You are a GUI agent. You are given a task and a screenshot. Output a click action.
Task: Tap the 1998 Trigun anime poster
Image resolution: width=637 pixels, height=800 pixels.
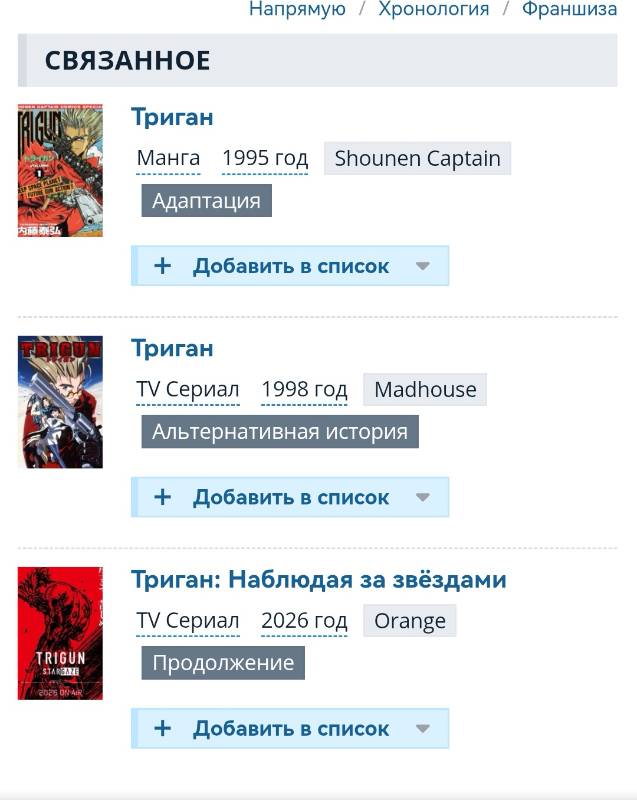point(60,402)
